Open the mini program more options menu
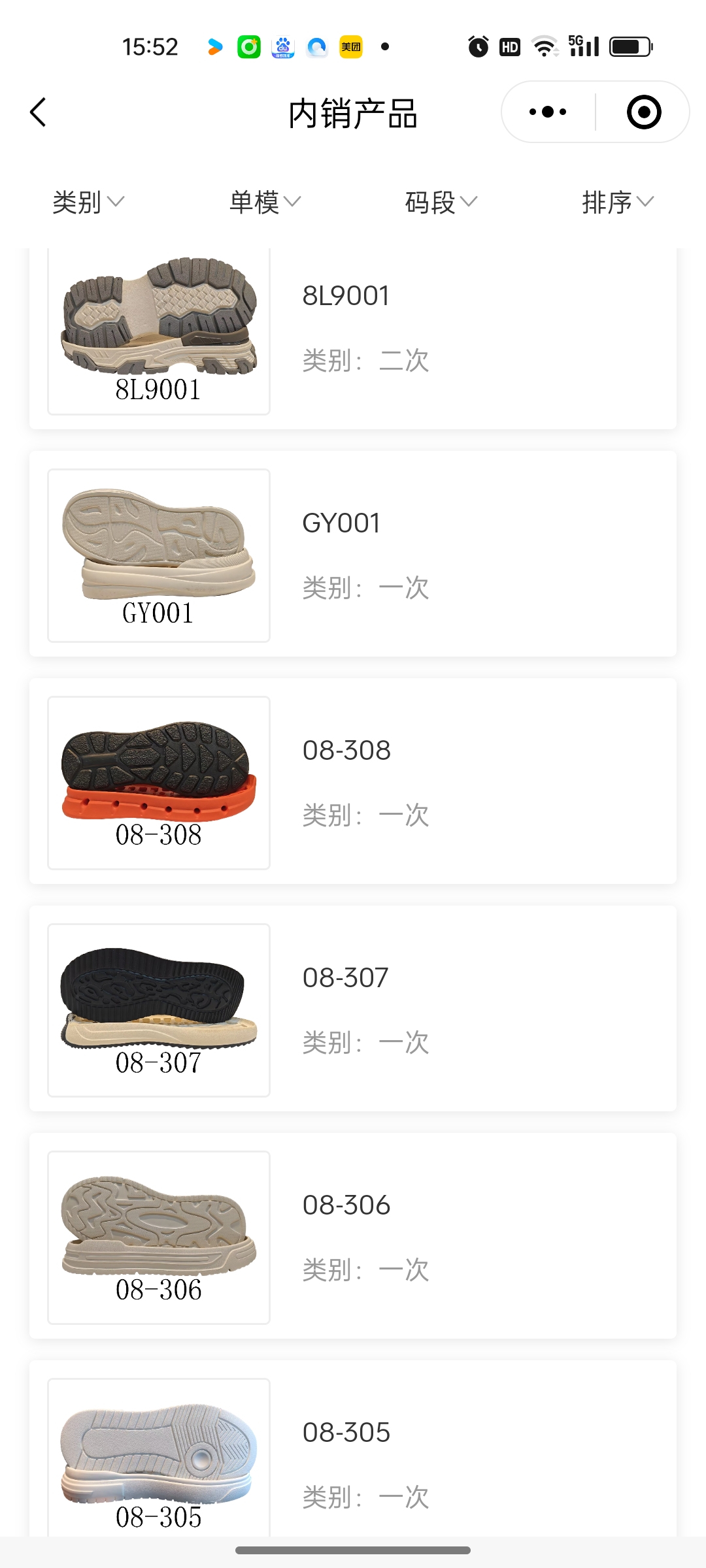The image size is (706, 1568). [x=548, y=112]
